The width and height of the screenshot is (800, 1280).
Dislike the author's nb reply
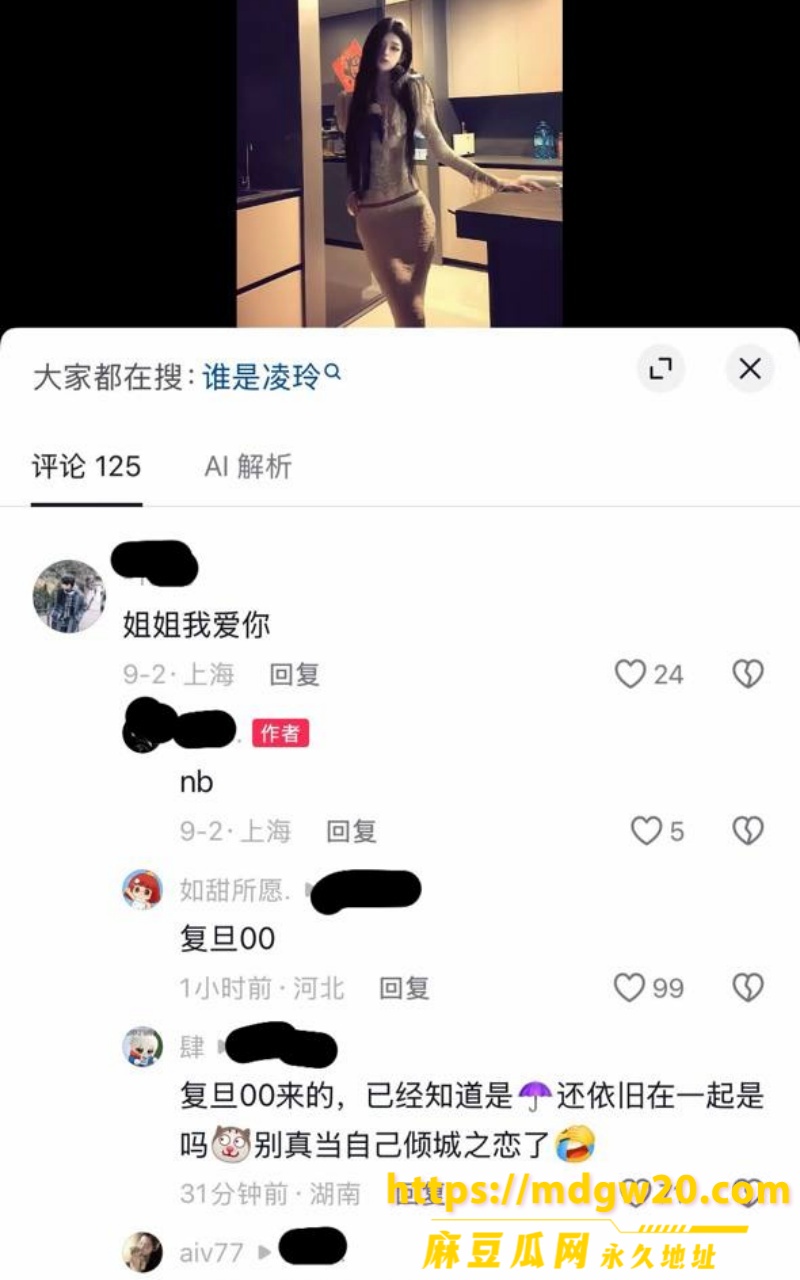(748, 831)
